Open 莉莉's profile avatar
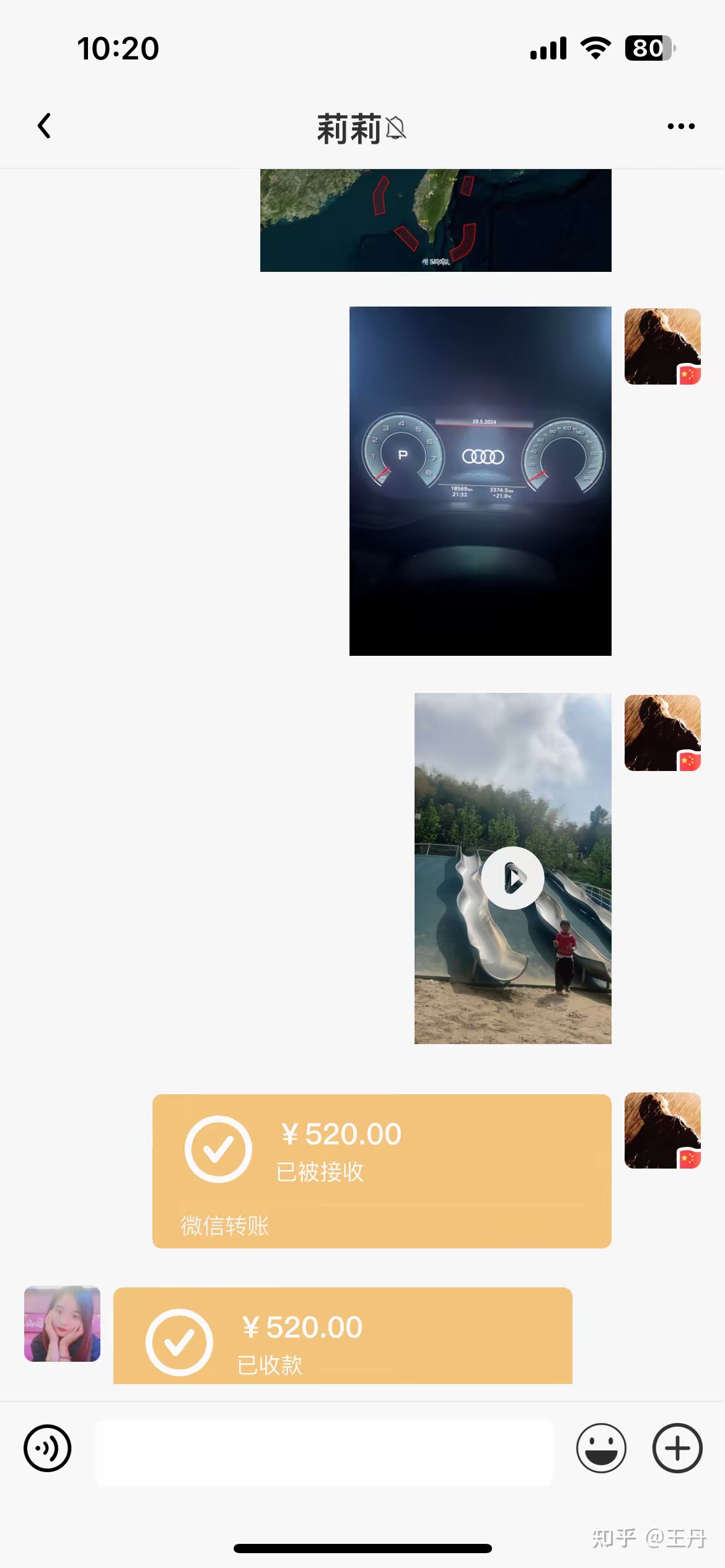 tap(62, 1324)
